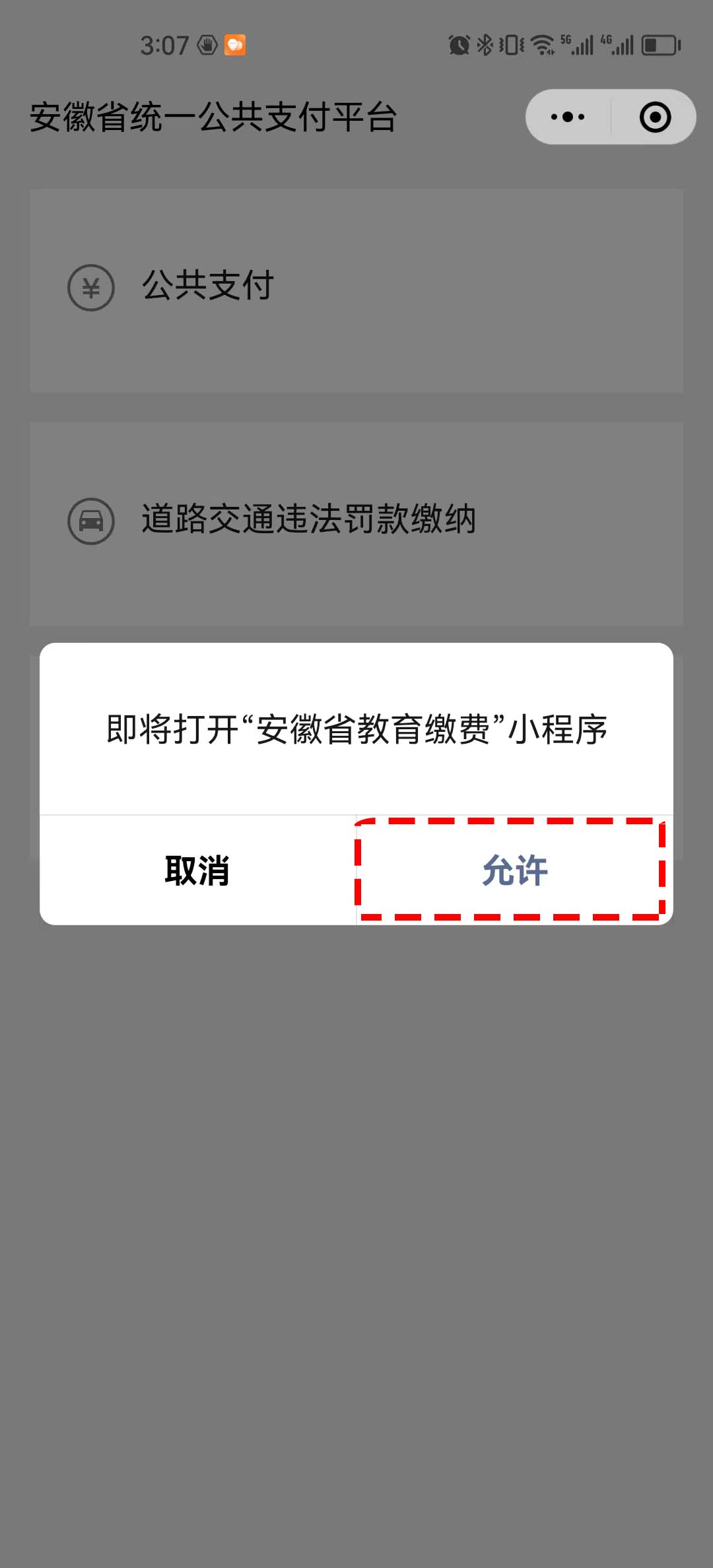Open 道路交通违法罚款缴纳
The width and height of the screenshot is (713, 1568).
356,521
